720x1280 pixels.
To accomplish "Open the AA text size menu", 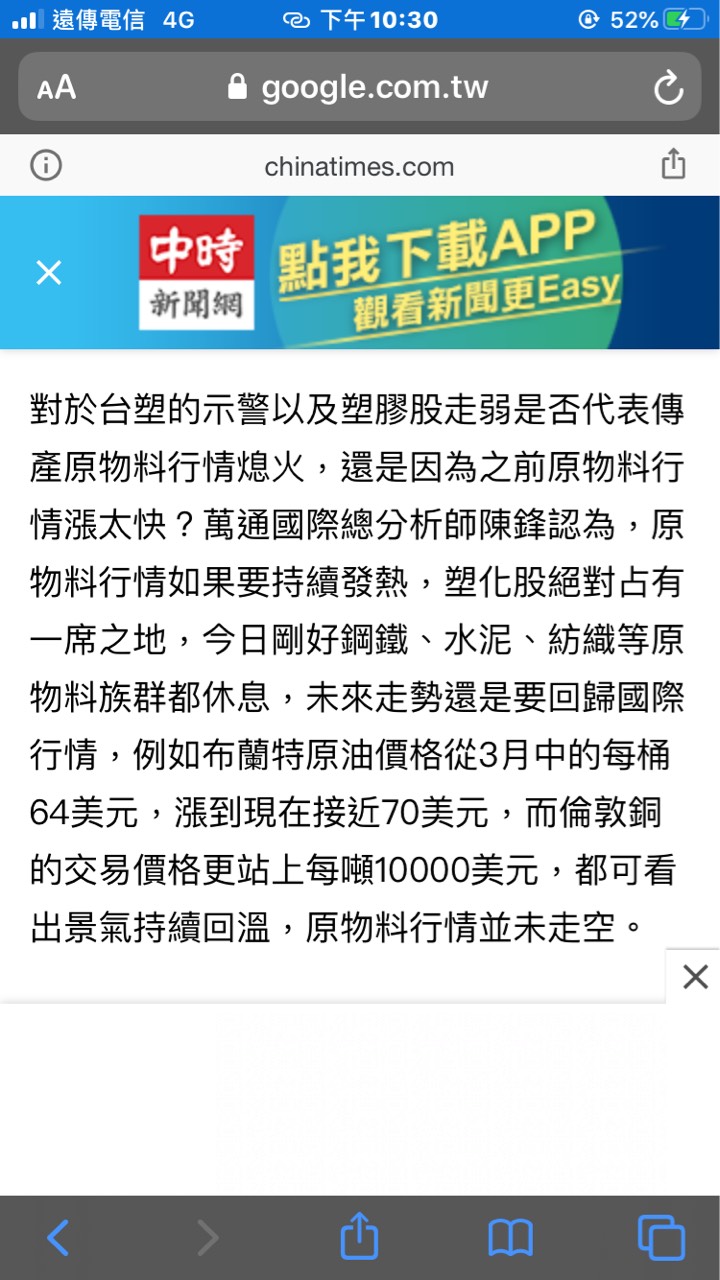I will click(x=56, y=88).
